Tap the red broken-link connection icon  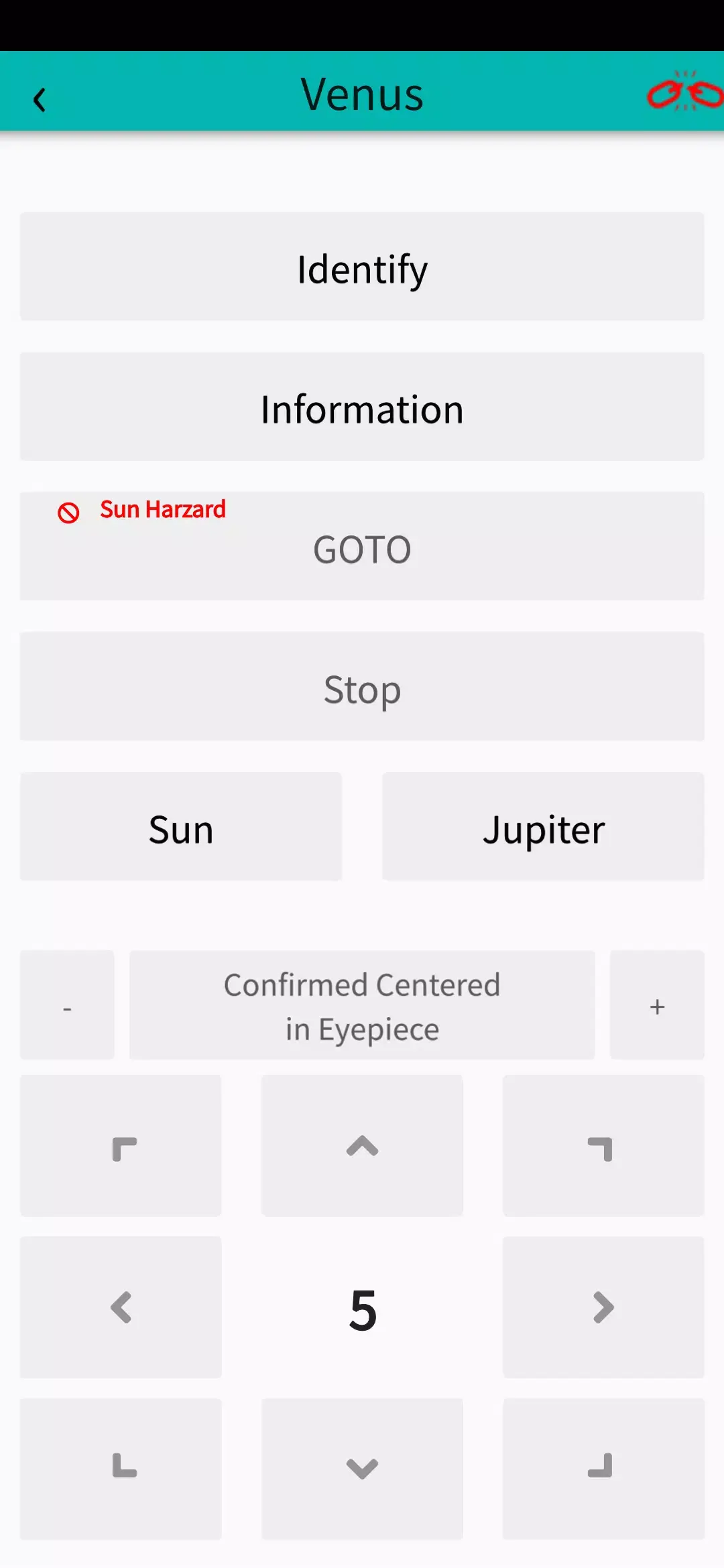point(684,94)
